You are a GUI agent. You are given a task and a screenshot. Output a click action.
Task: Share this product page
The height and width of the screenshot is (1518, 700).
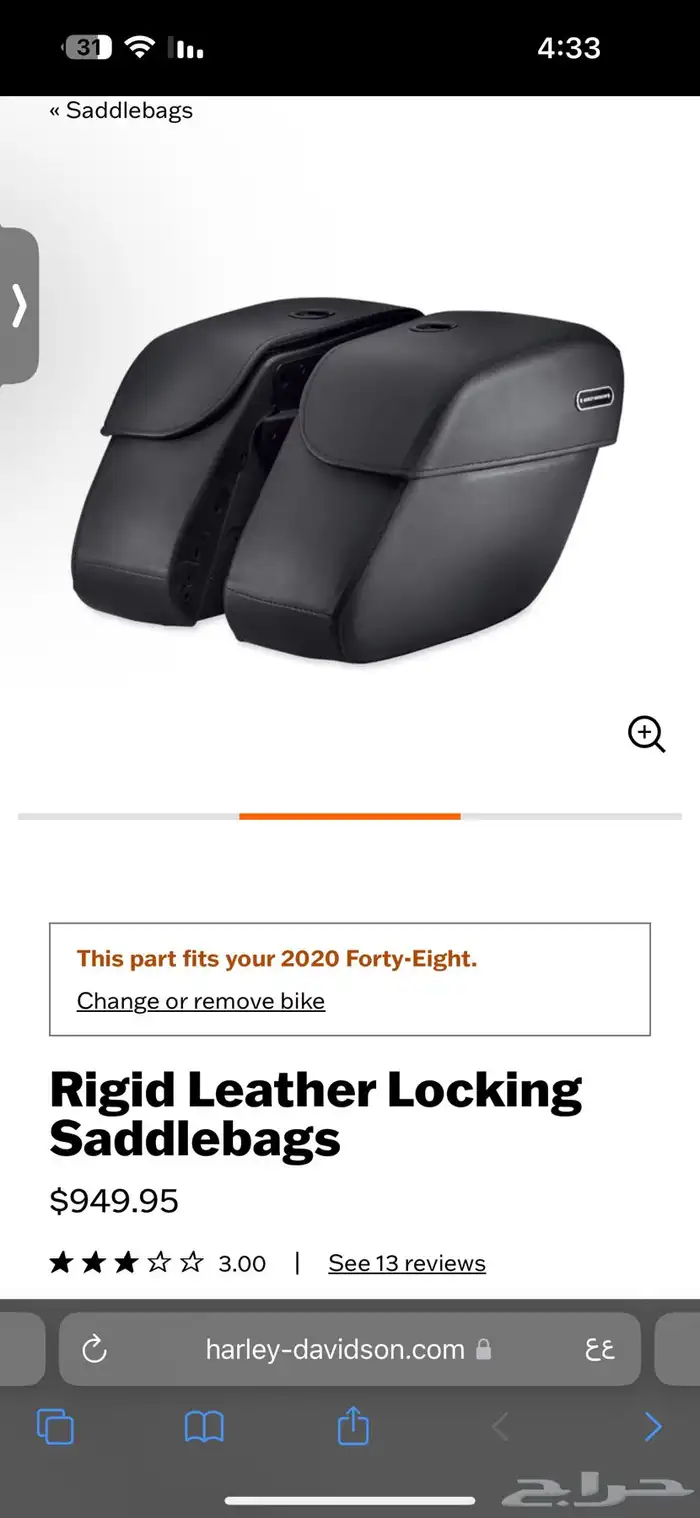353,1426
